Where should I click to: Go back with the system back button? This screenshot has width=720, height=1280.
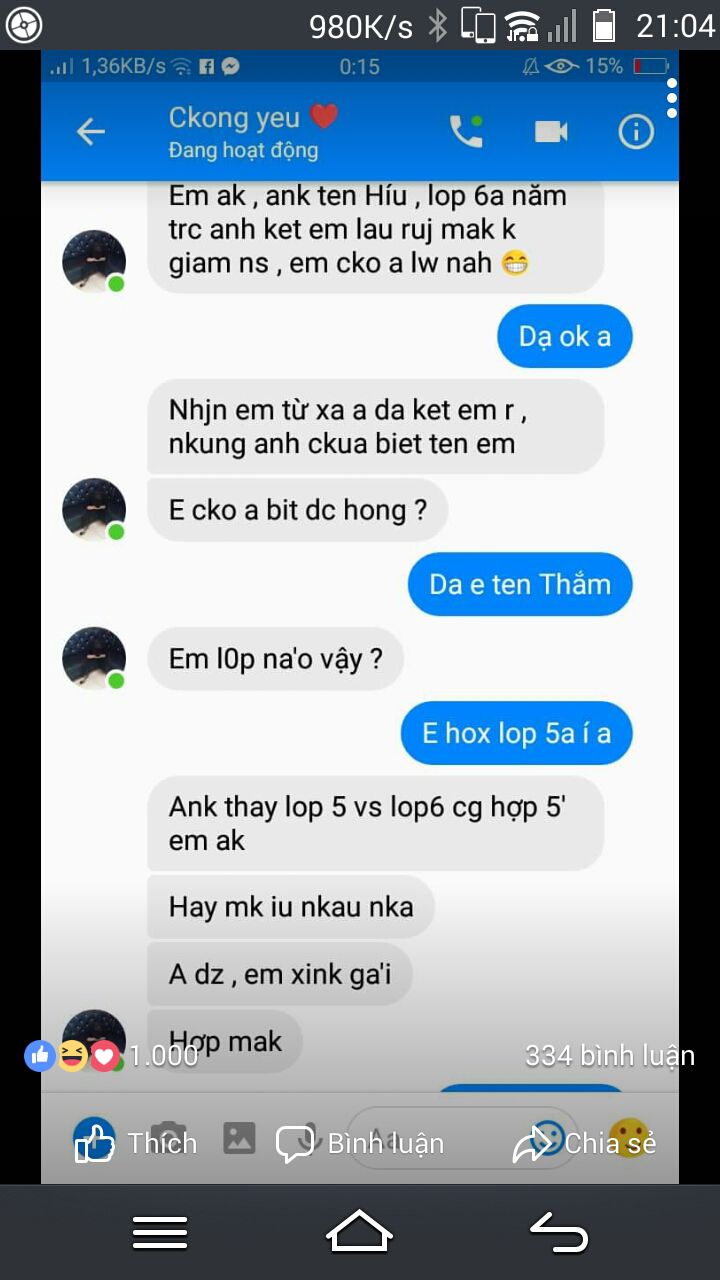pyautogui.click(x=559, y=1231)
